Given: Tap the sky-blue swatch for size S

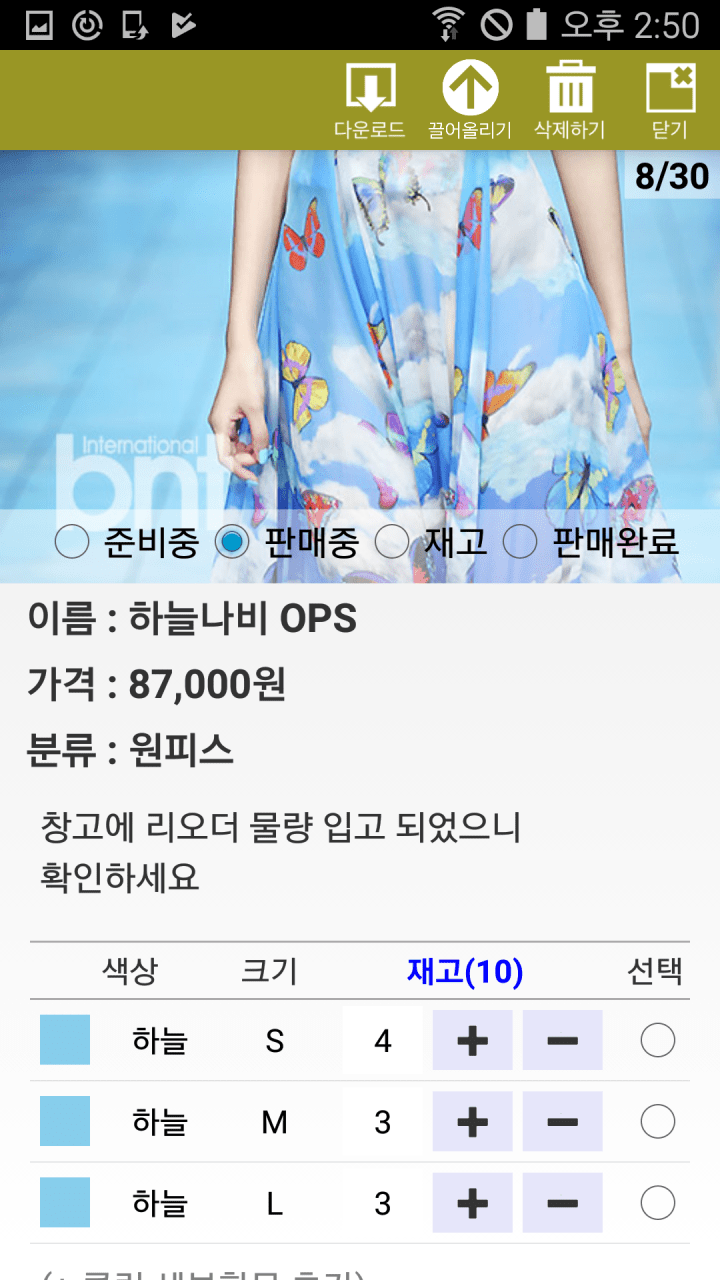Looking at the screenshot, I should tap(65, 1040).
